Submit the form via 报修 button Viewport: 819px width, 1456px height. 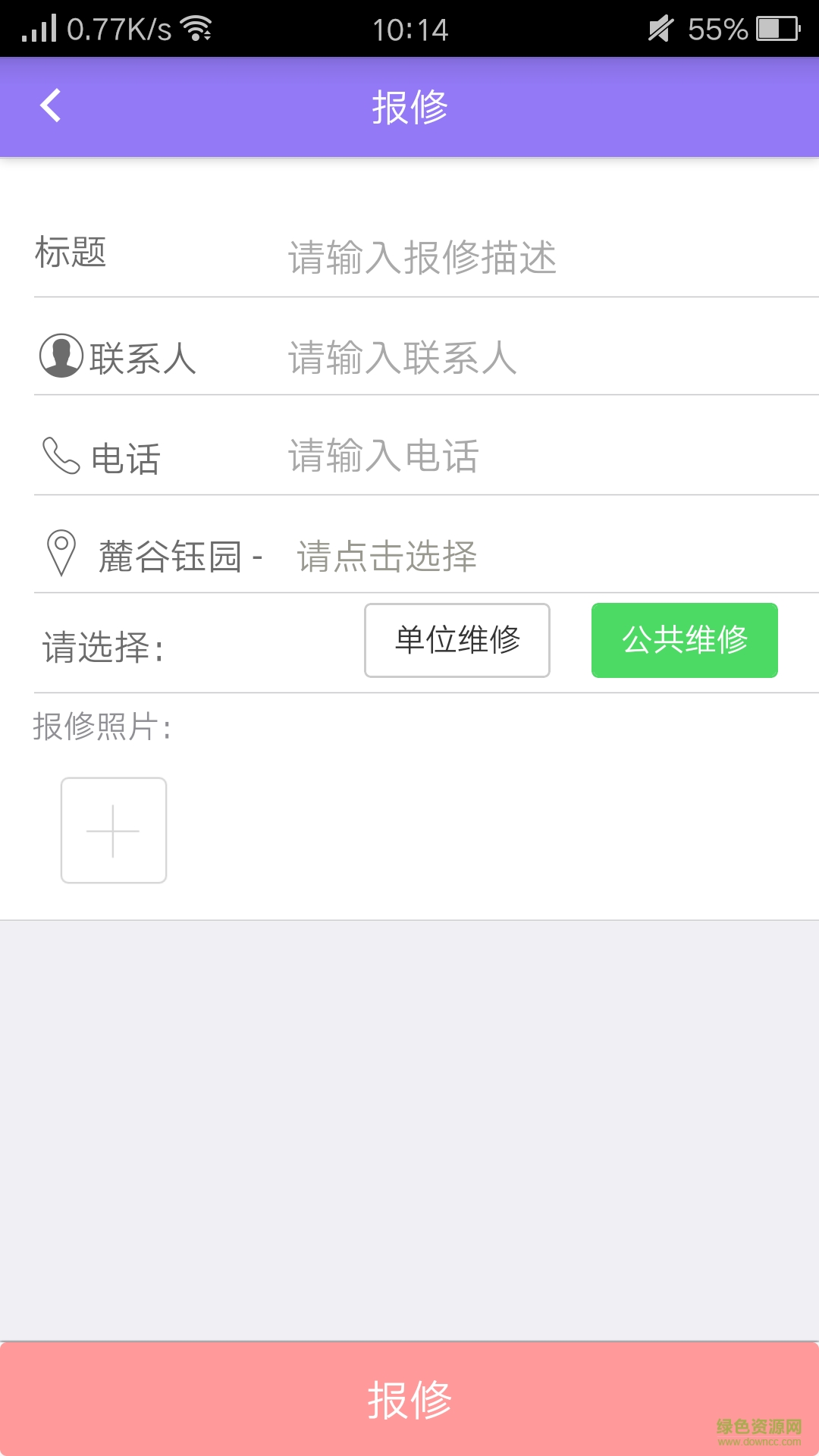tap(409, 1399)
